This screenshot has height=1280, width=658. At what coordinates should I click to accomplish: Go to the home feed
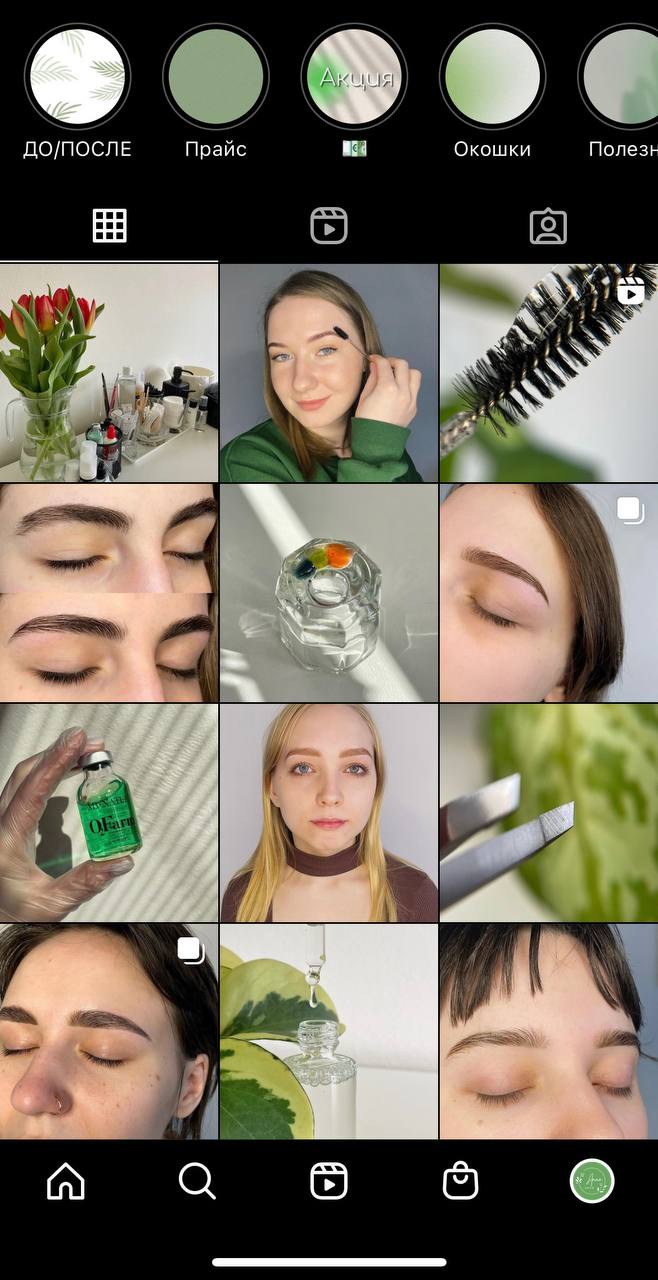[66, 1182]
